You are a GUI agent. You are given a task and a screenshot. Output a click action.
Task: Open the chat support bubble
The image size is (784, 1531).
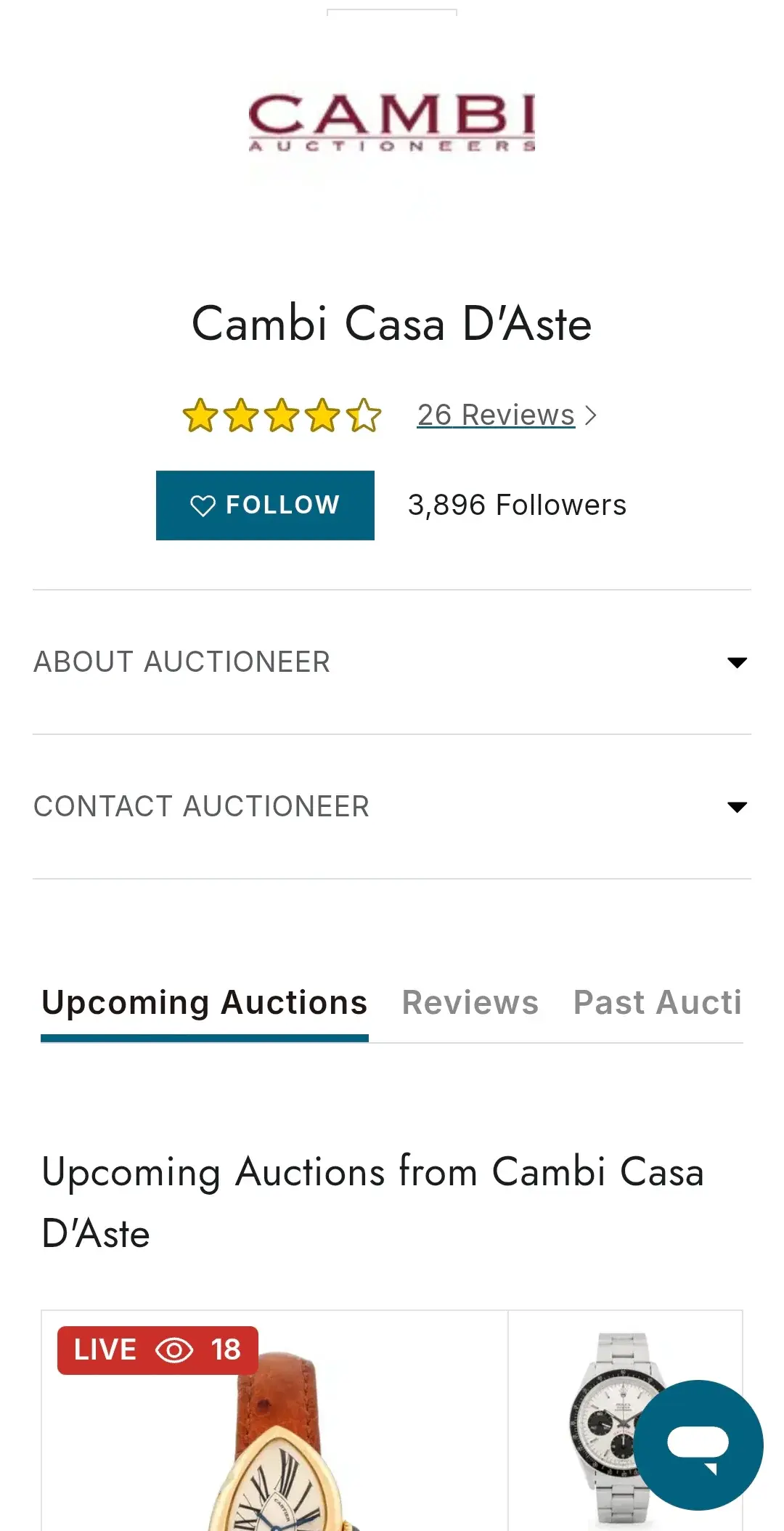point(698,1445)
